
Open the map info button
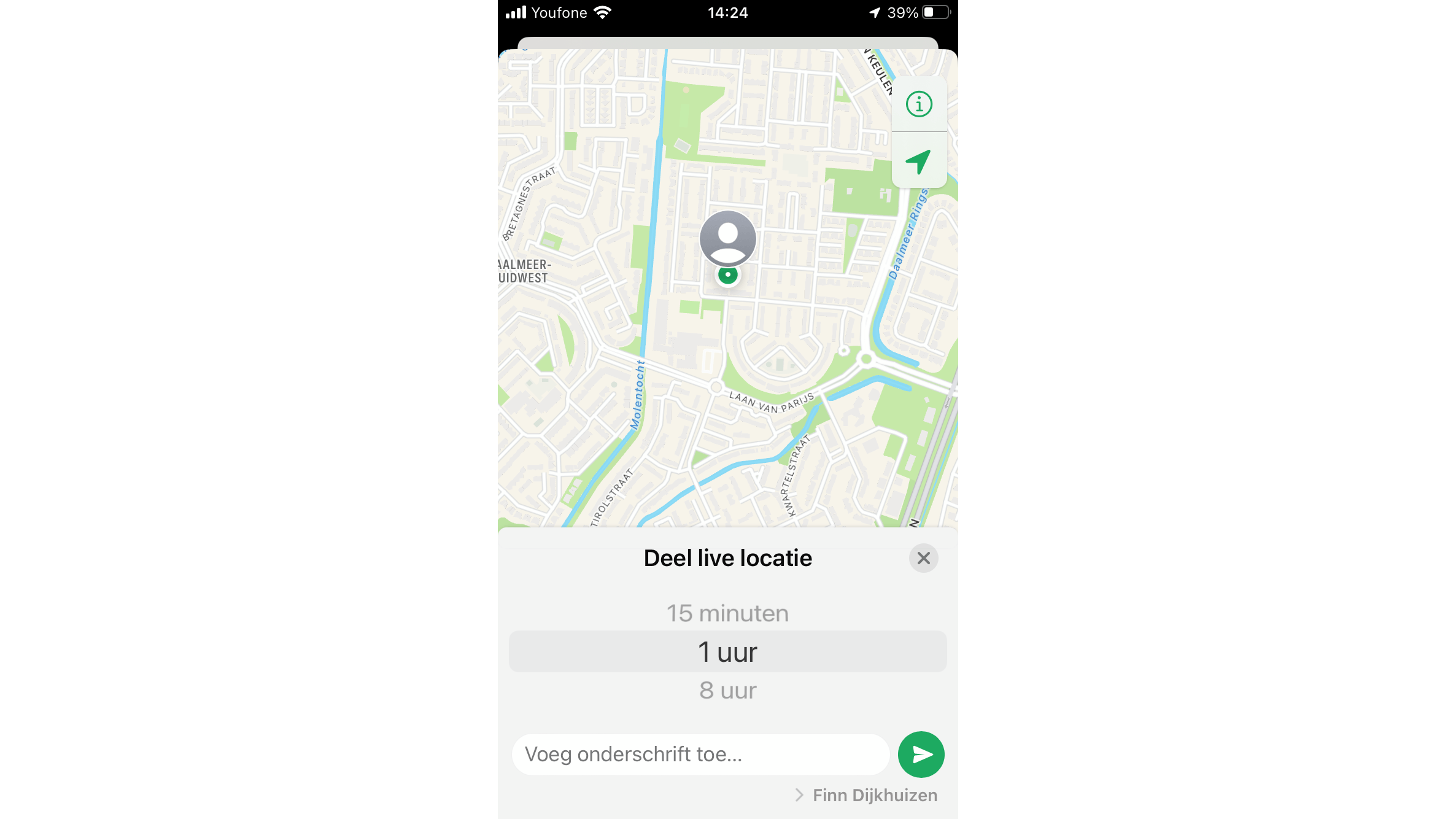pyautogui.click(x=919, y=104)
